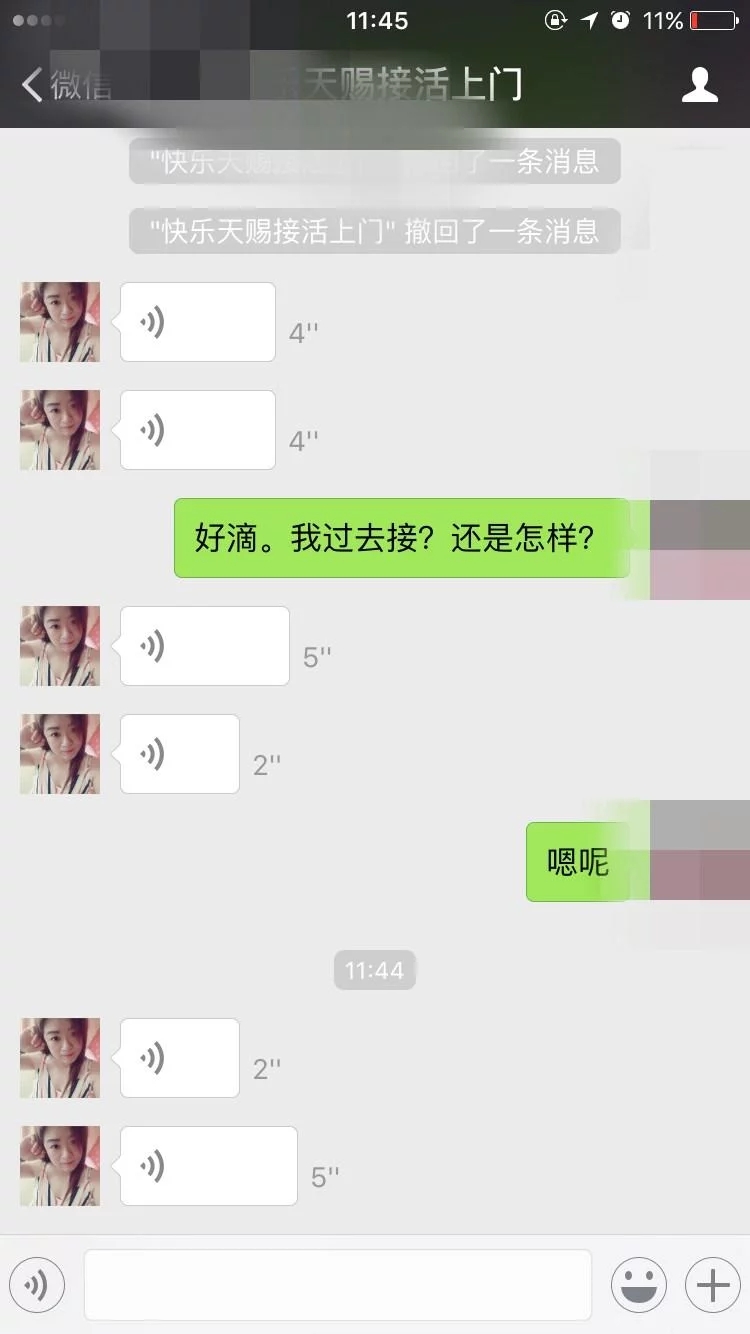
Task: Open the emoji picker
Action: point(639,1285)
